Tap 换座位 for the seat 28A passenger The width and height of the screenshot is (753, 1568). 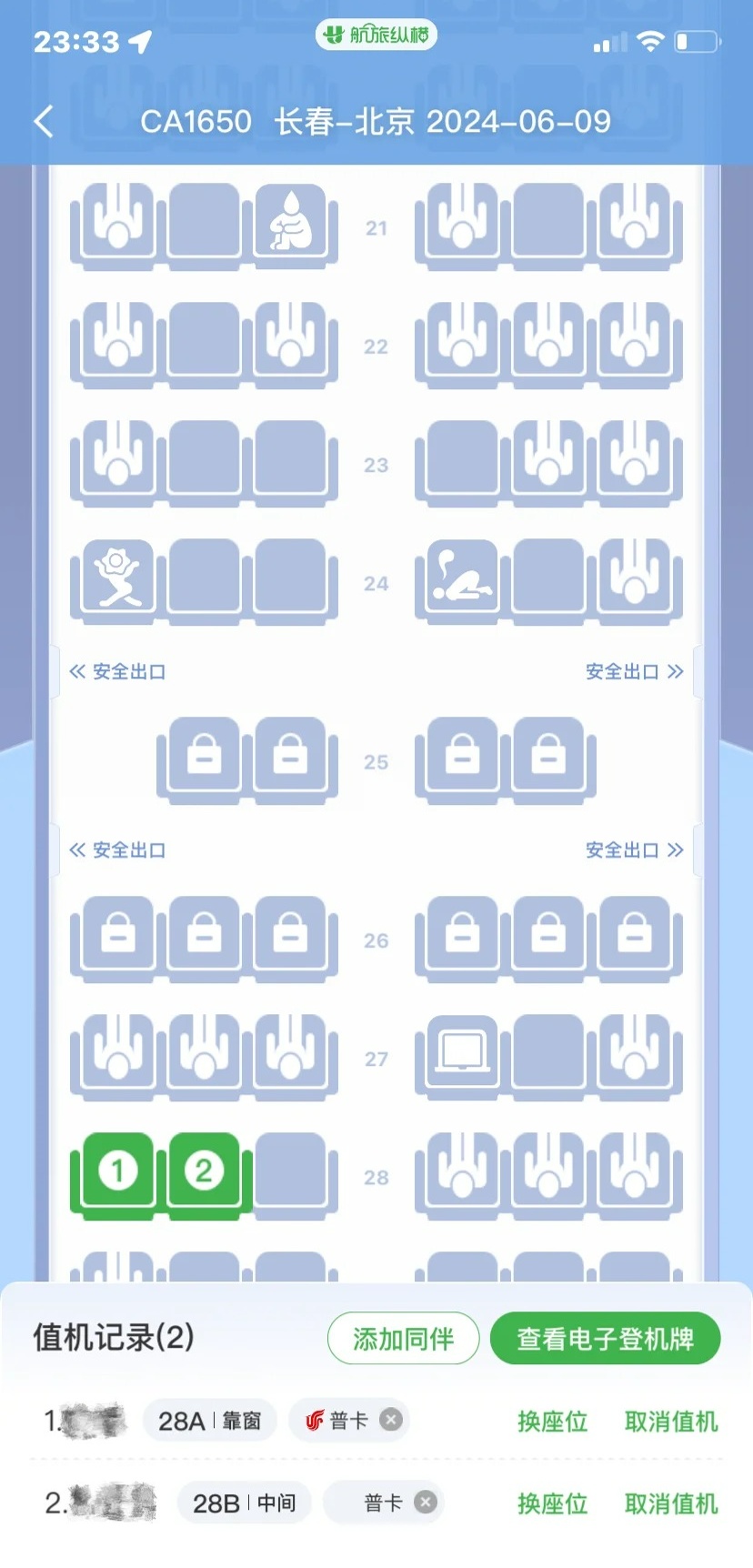point(552,1421)
